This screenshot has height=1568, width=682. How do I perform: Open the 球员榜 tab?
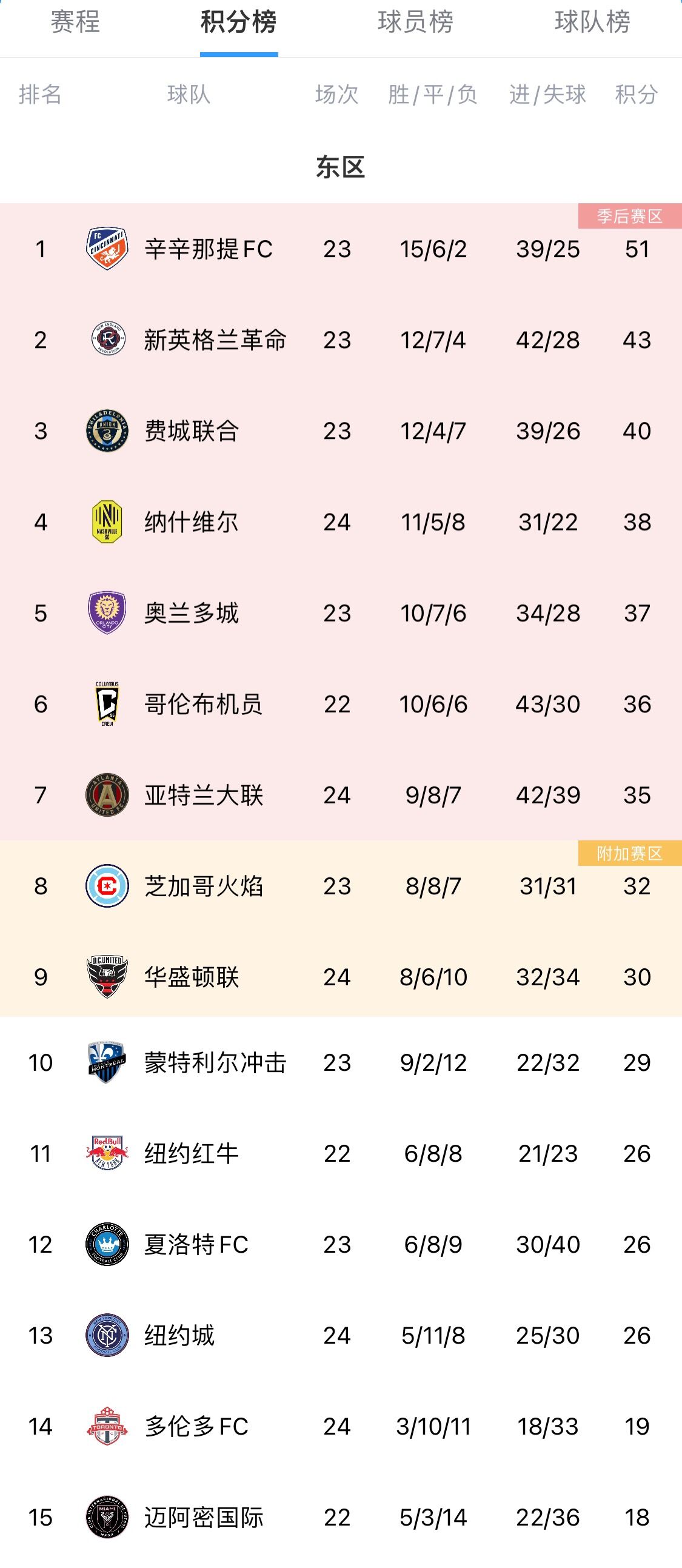(415, 22)
